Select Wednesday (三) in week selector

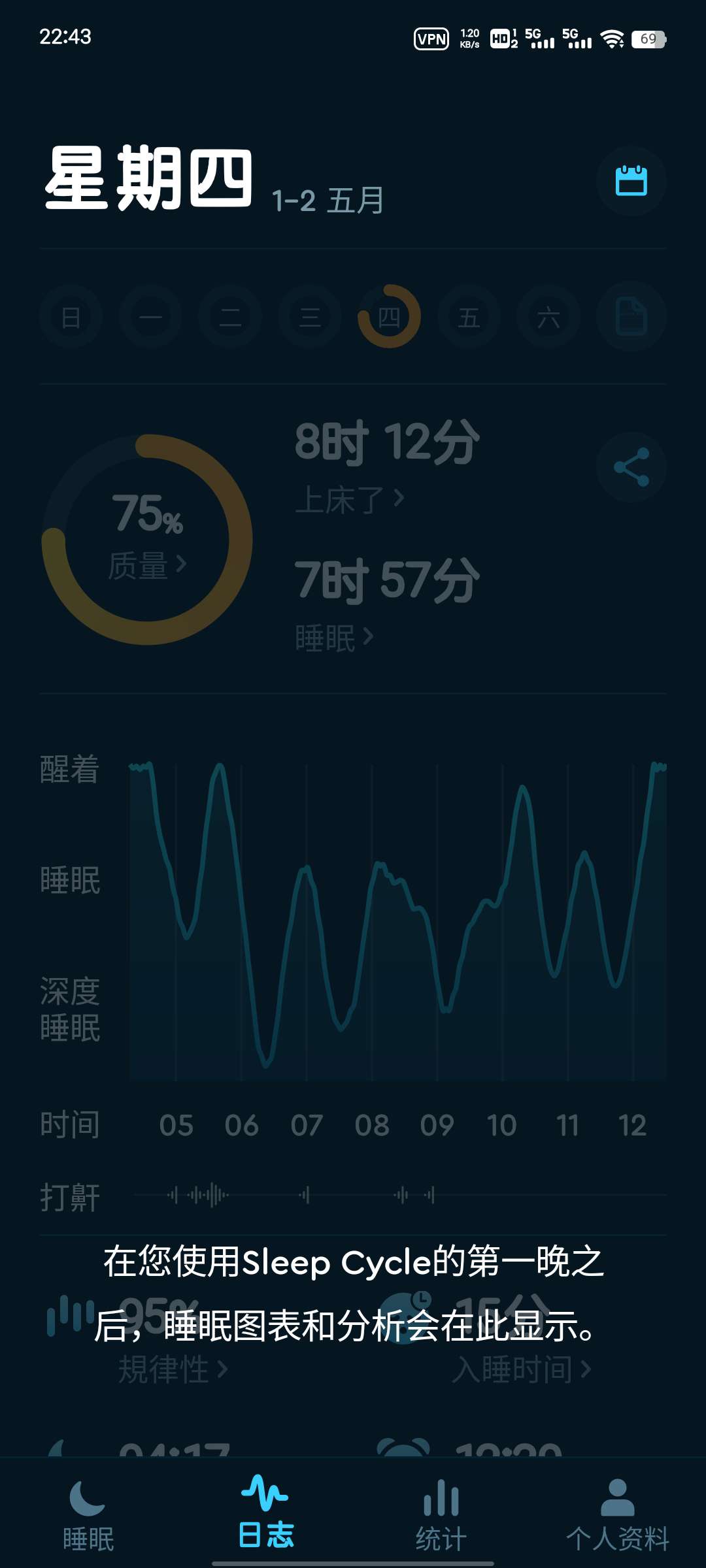(x=310, y=318)
